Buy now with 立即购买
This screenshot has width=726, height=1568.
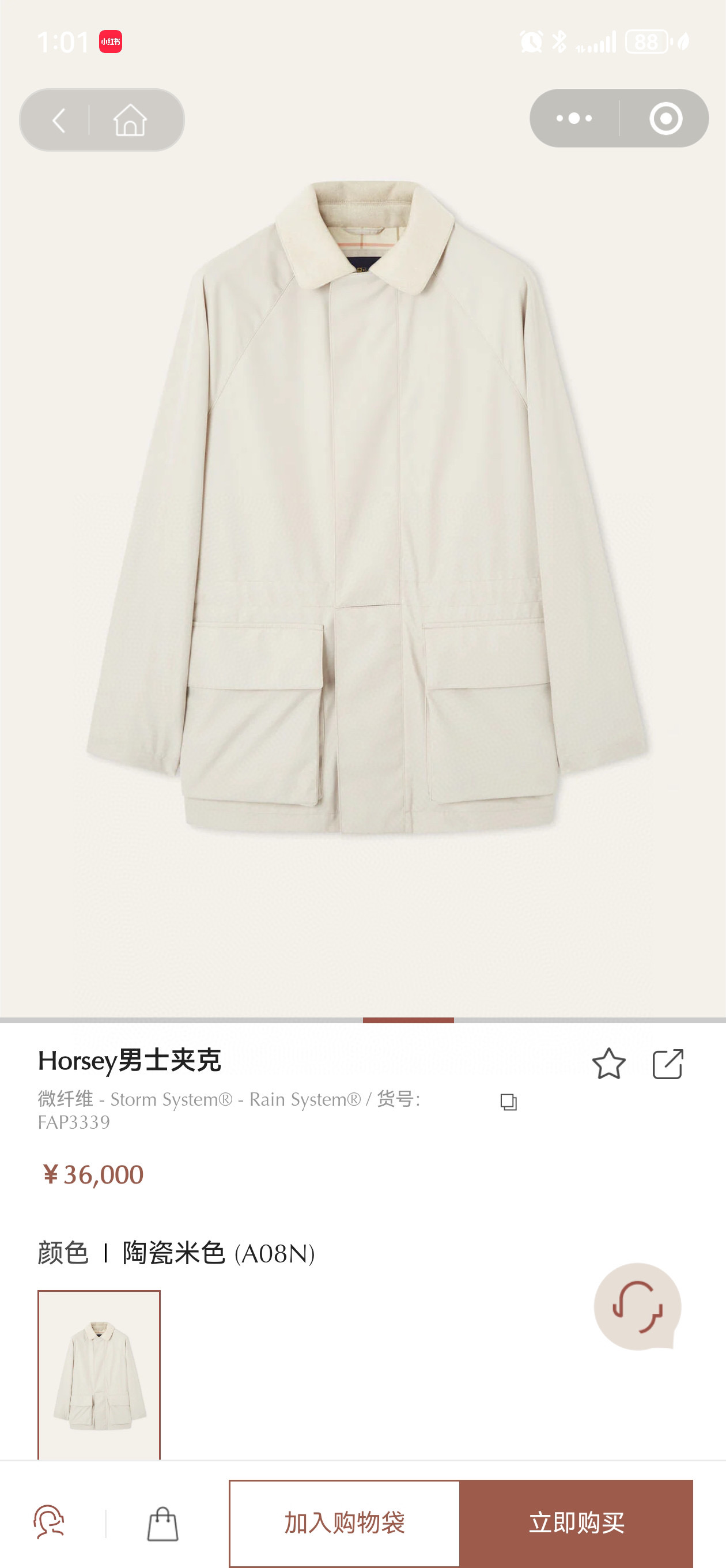tap(576, 1523)
